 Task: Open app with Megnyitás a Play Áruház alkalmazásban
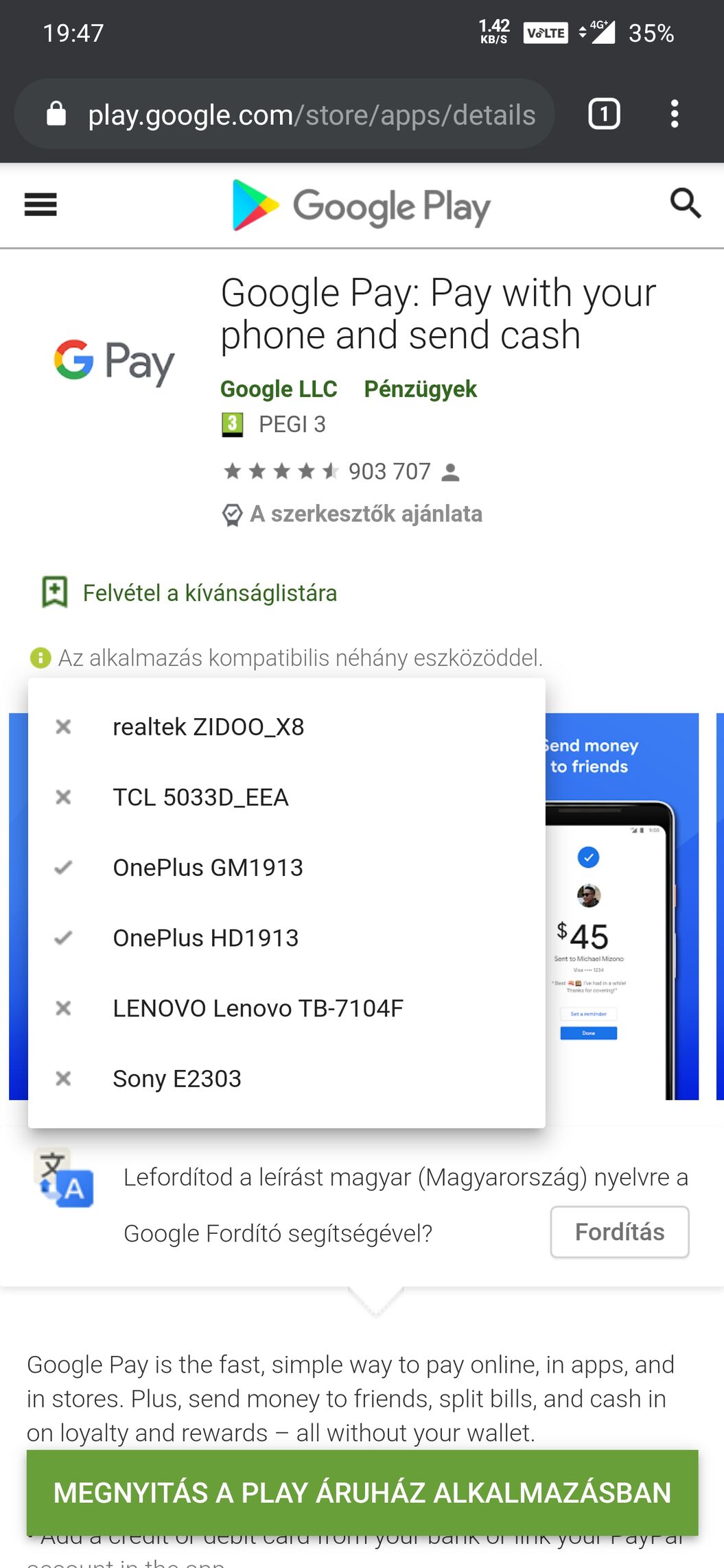362,1493
